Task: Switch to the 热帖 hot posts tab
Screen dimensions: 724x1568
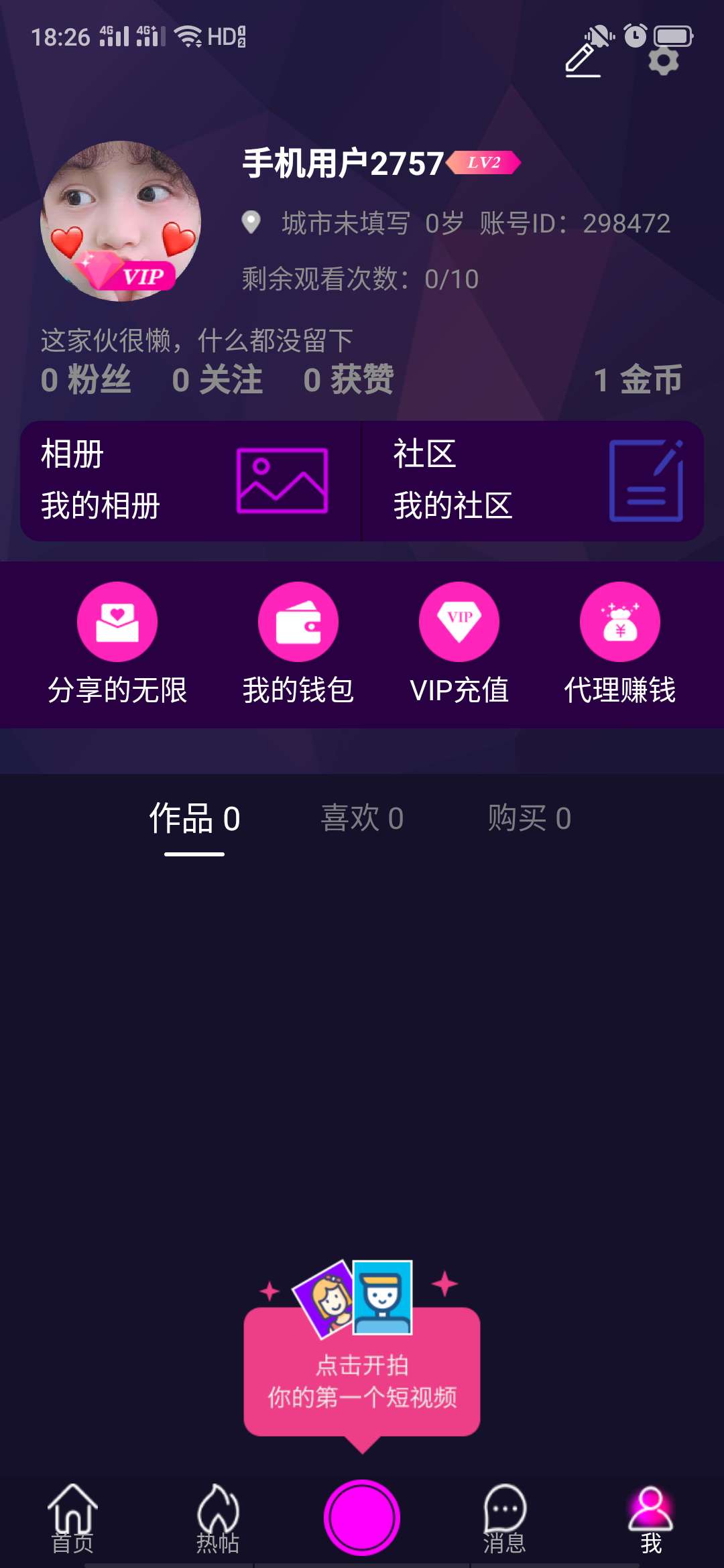Action: pos(218,1518)
